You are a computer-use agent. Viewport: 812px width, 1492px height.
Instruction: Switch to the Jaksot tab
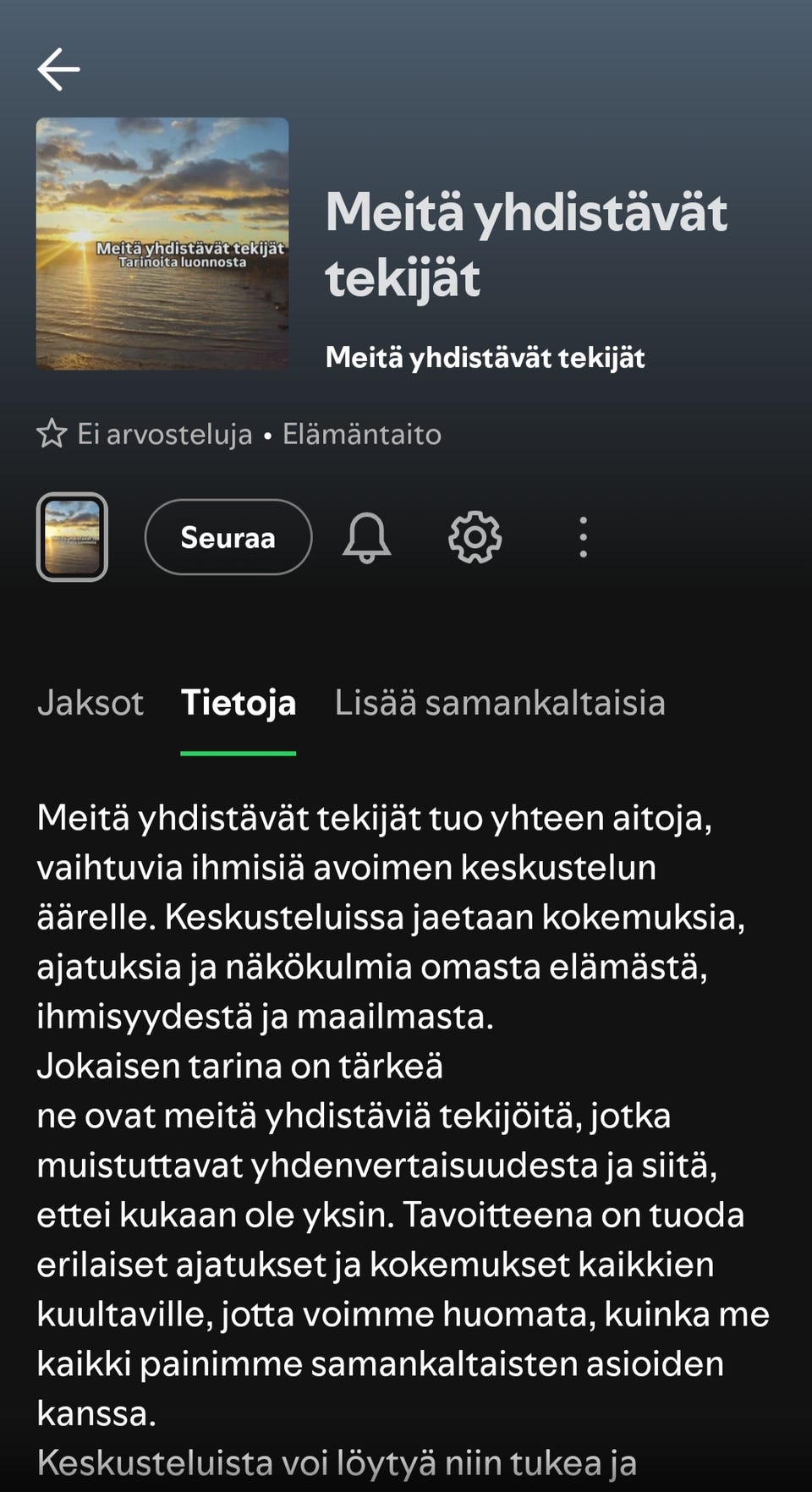91,703
